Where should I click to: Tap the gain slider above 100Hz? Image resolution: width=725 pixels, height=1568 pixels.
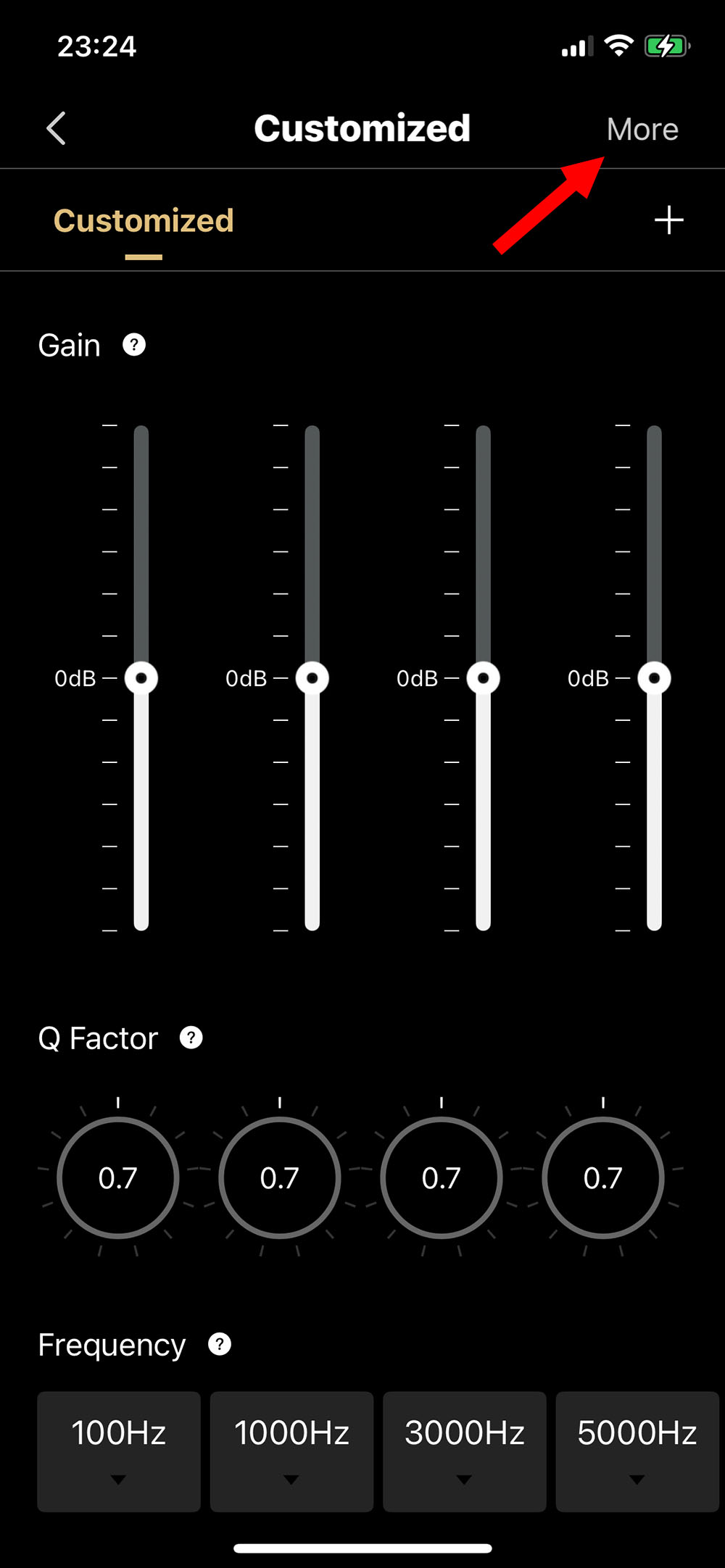tap(141, 678)
